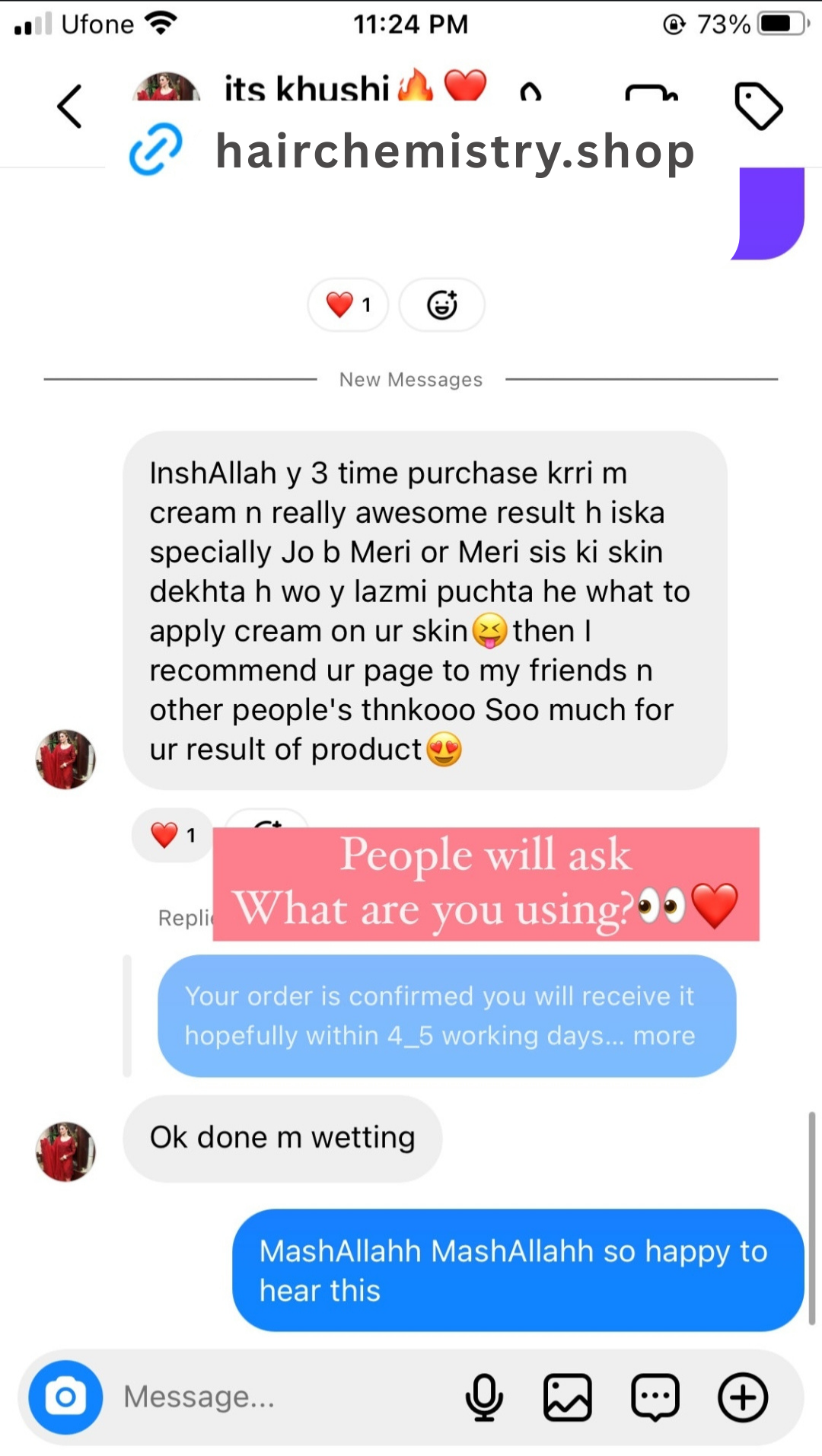This screenshot has width=822, height=1456.
Task: Record a voice message
Action: pos(484,1397)
